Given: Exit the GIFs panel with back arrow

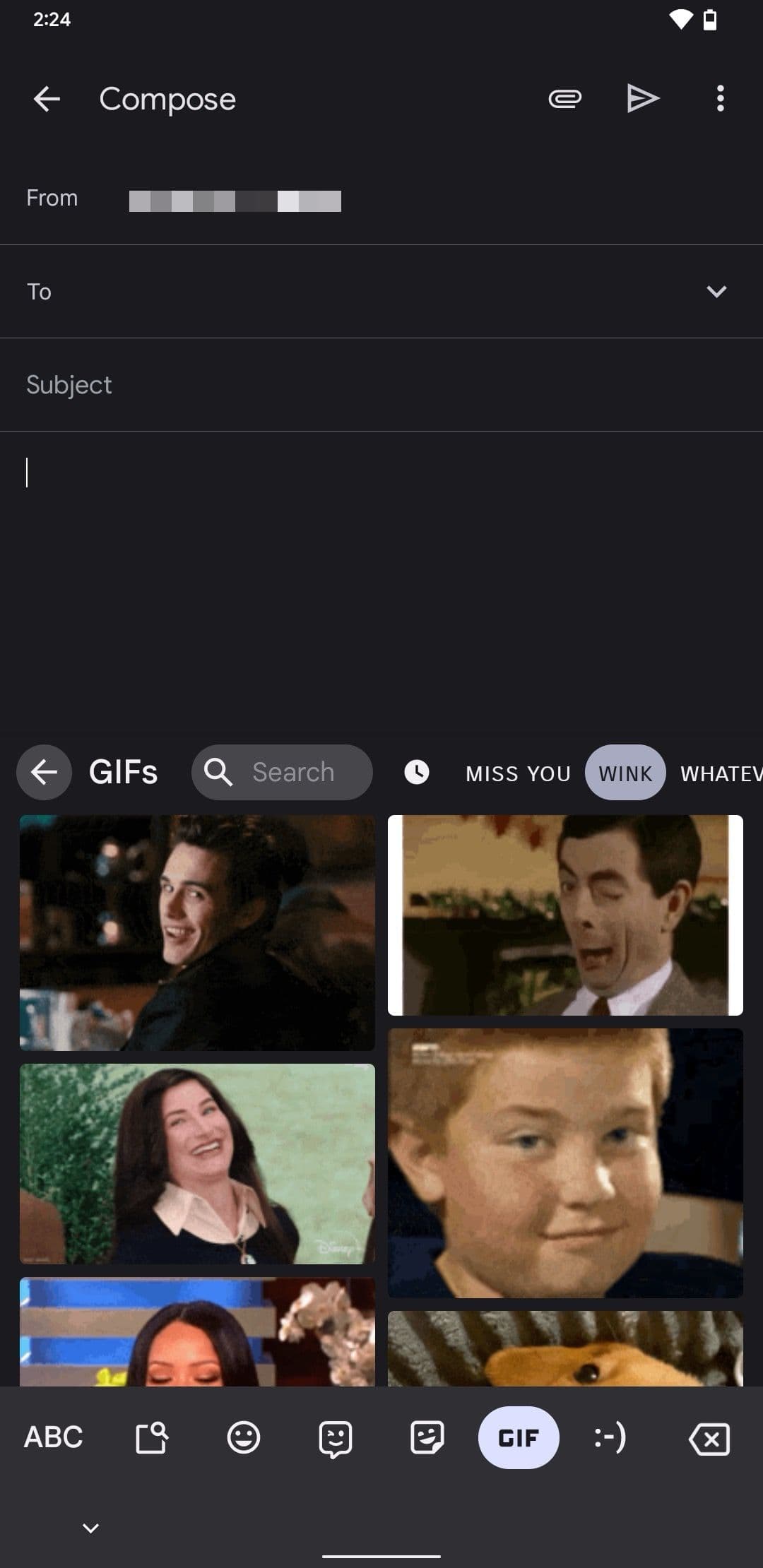Looking at the screenshot, I should (x=44, y=772).
